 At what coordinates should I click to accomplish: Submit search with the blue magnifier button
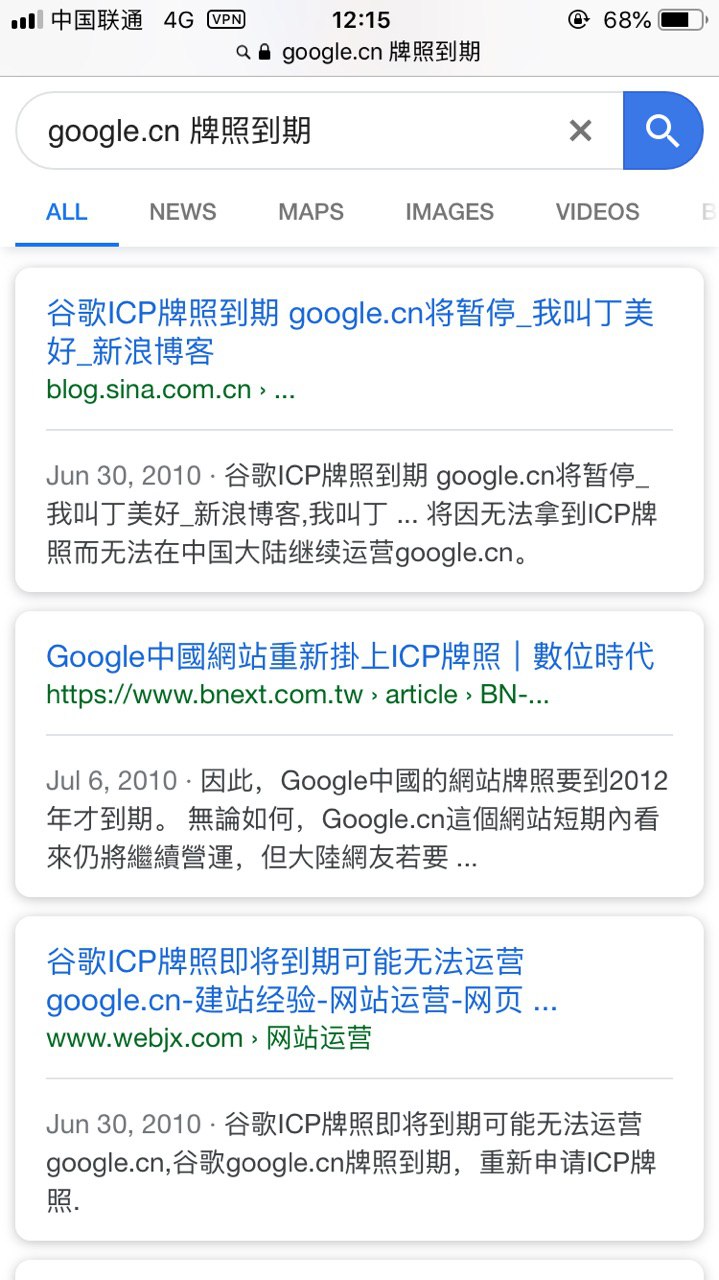tap(662, 131)
